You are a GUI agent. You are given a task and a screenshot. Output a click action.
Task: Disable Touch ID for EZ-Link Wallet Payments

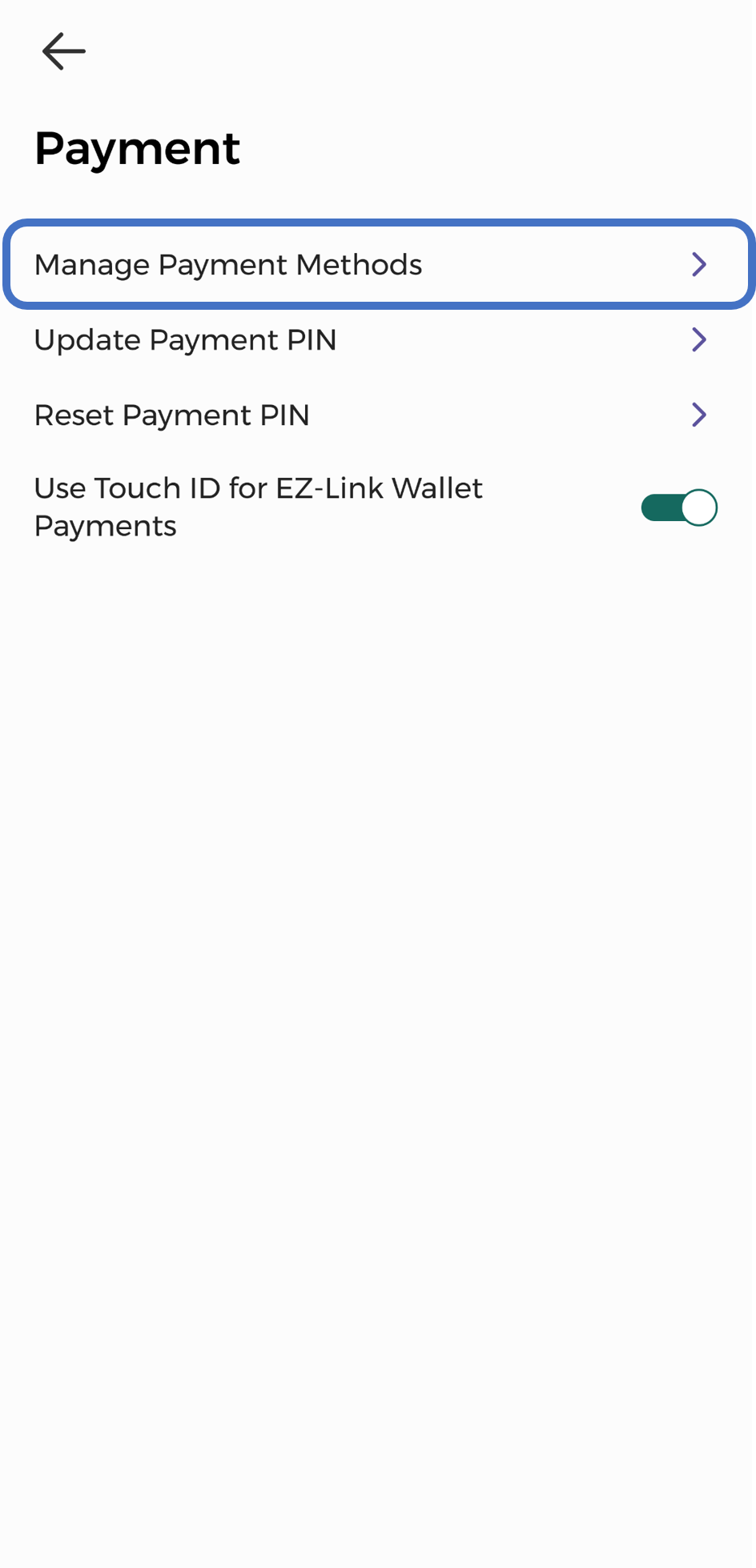[678, 507]
